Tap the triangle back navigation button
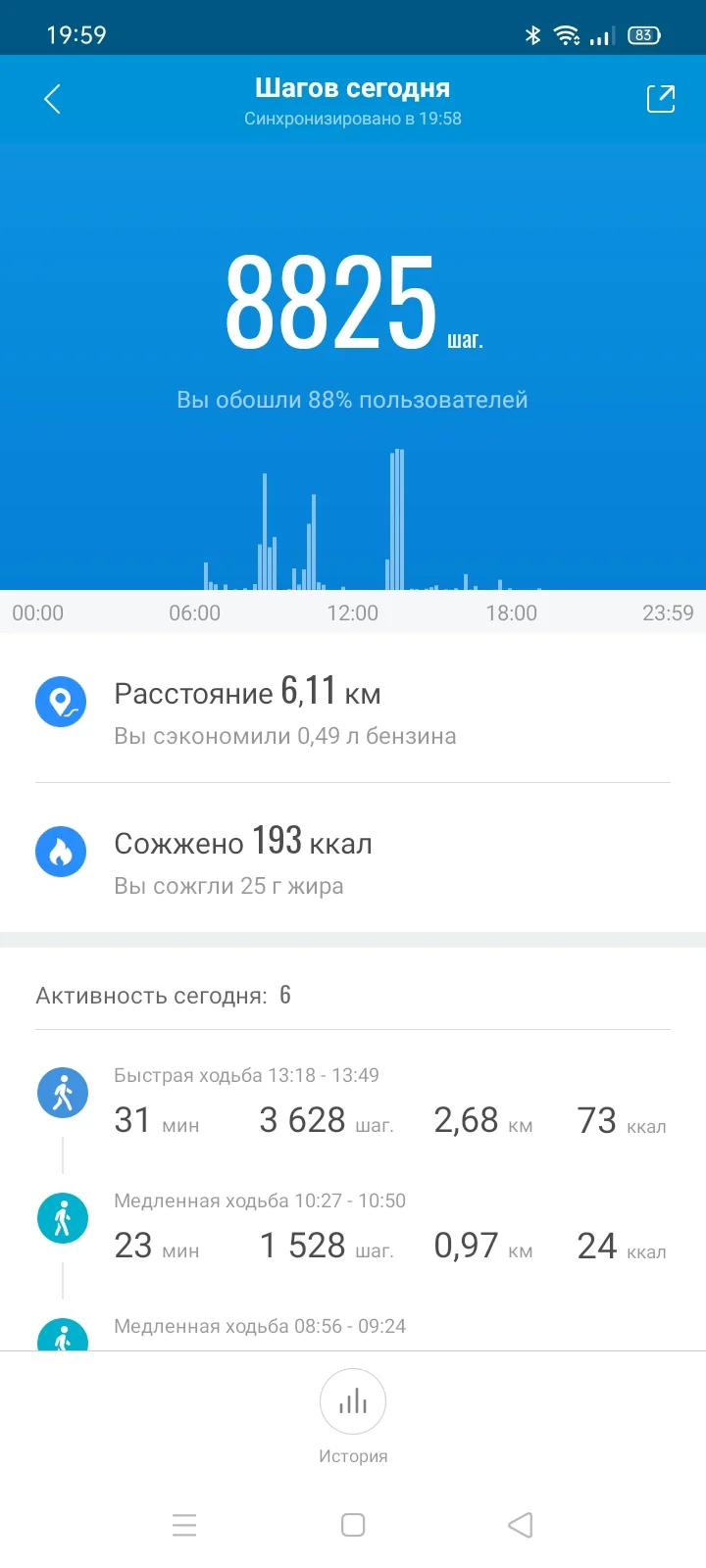This screenshot has height=1568, width=706. coord(520,1525)
